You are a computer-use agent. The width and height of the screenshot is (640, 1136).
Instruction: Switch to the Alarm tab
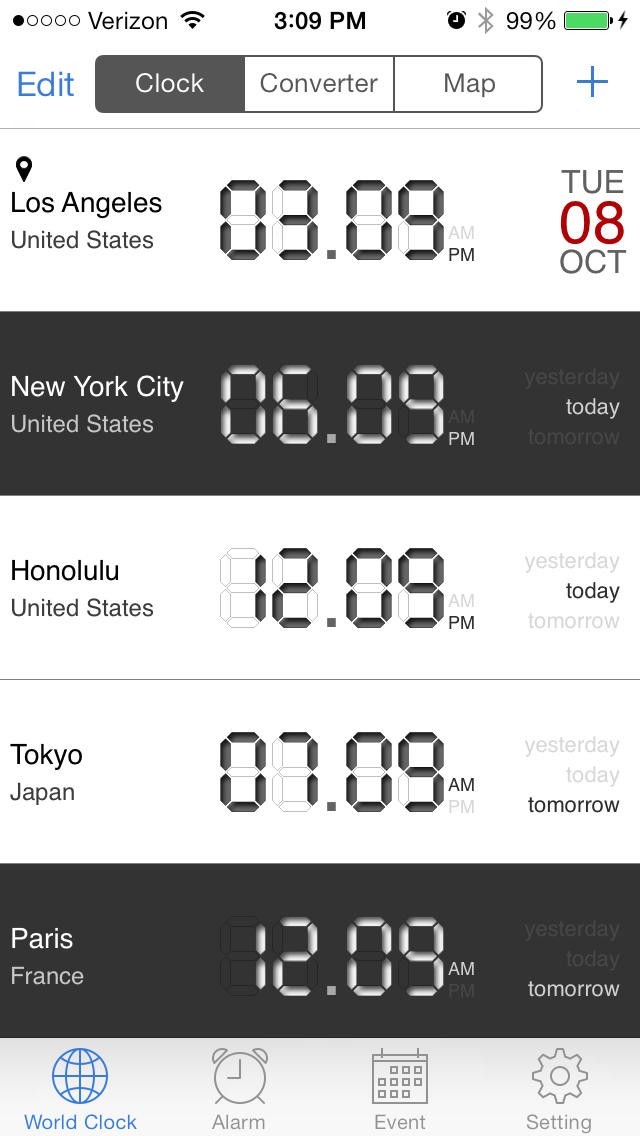coord(239,1088)
